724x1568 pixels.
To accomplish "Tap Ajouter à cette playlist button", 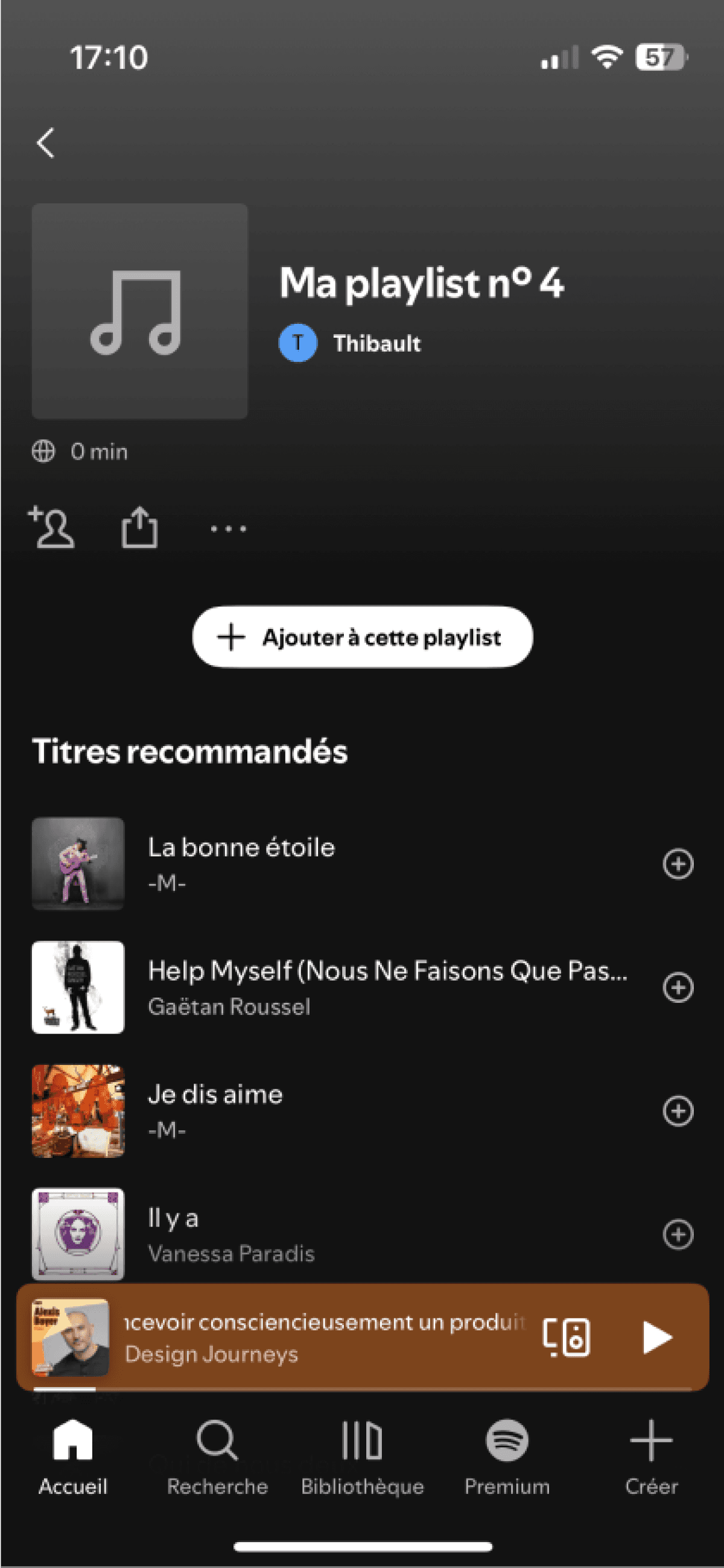I will click(x=363, y=637).
